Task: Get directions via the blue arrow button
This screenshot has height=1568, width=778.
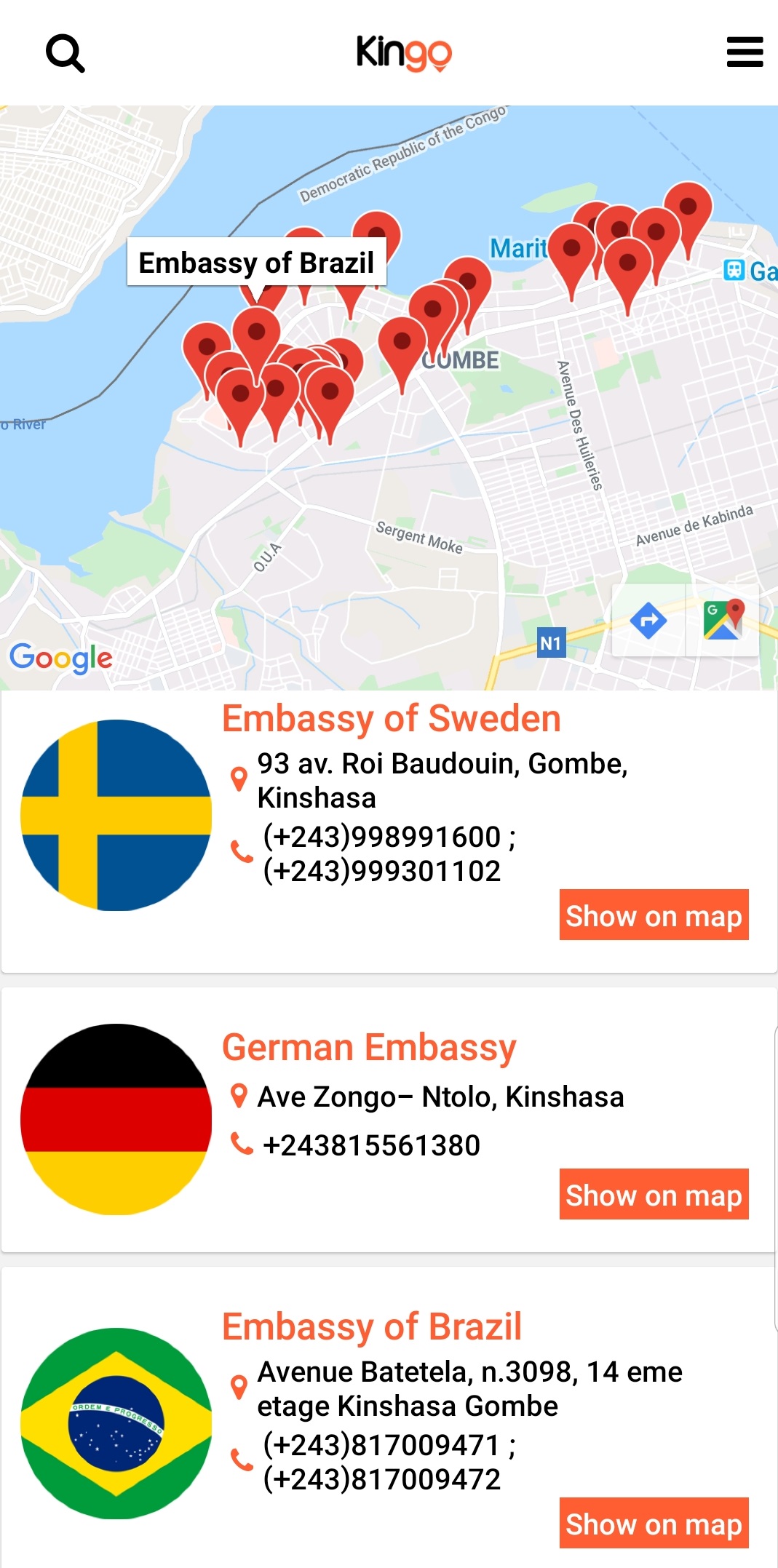Action: [648, 621]
